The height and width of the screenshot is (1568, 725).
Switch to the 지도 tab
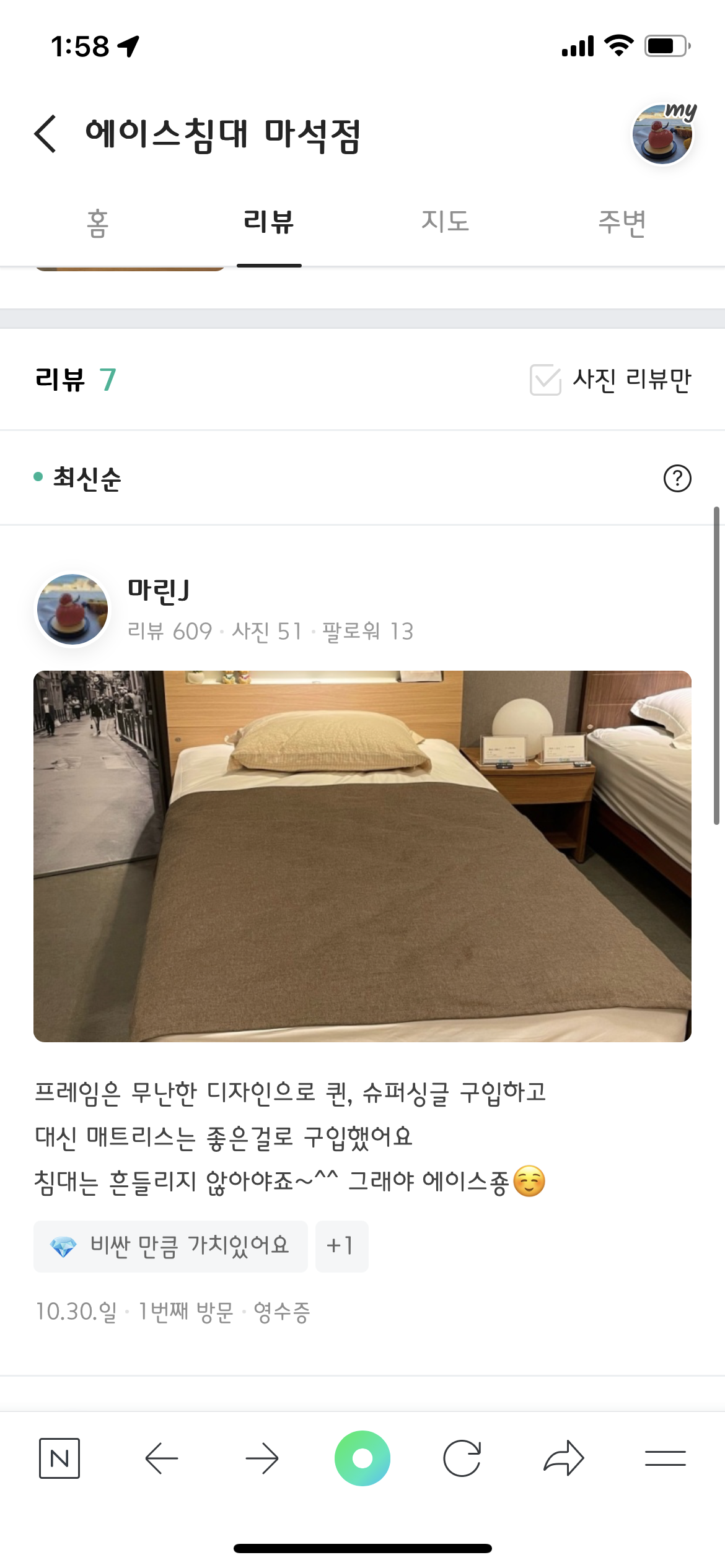coord(445,222)
